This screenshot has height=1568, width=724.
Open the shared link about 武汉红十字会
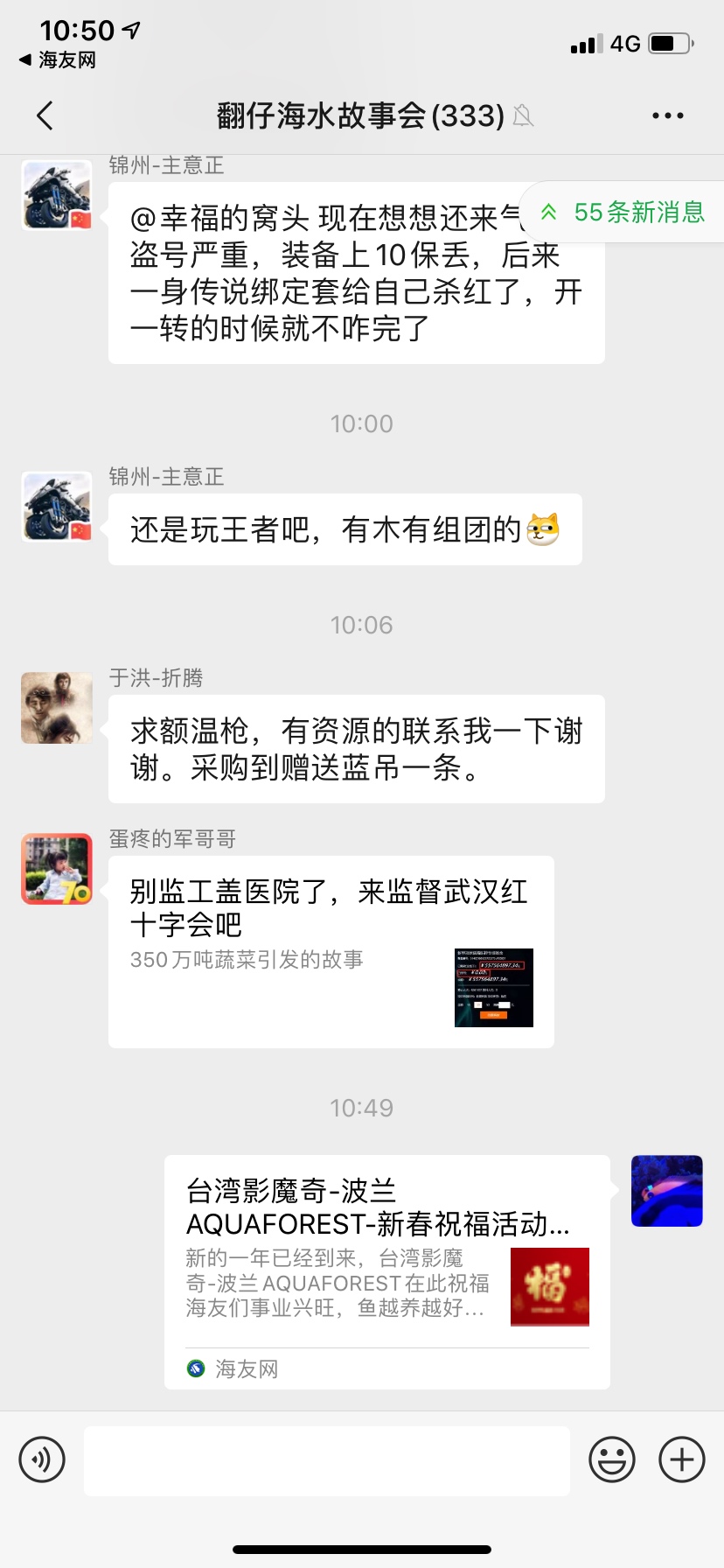pyautogui.click(x=331, y=951)
